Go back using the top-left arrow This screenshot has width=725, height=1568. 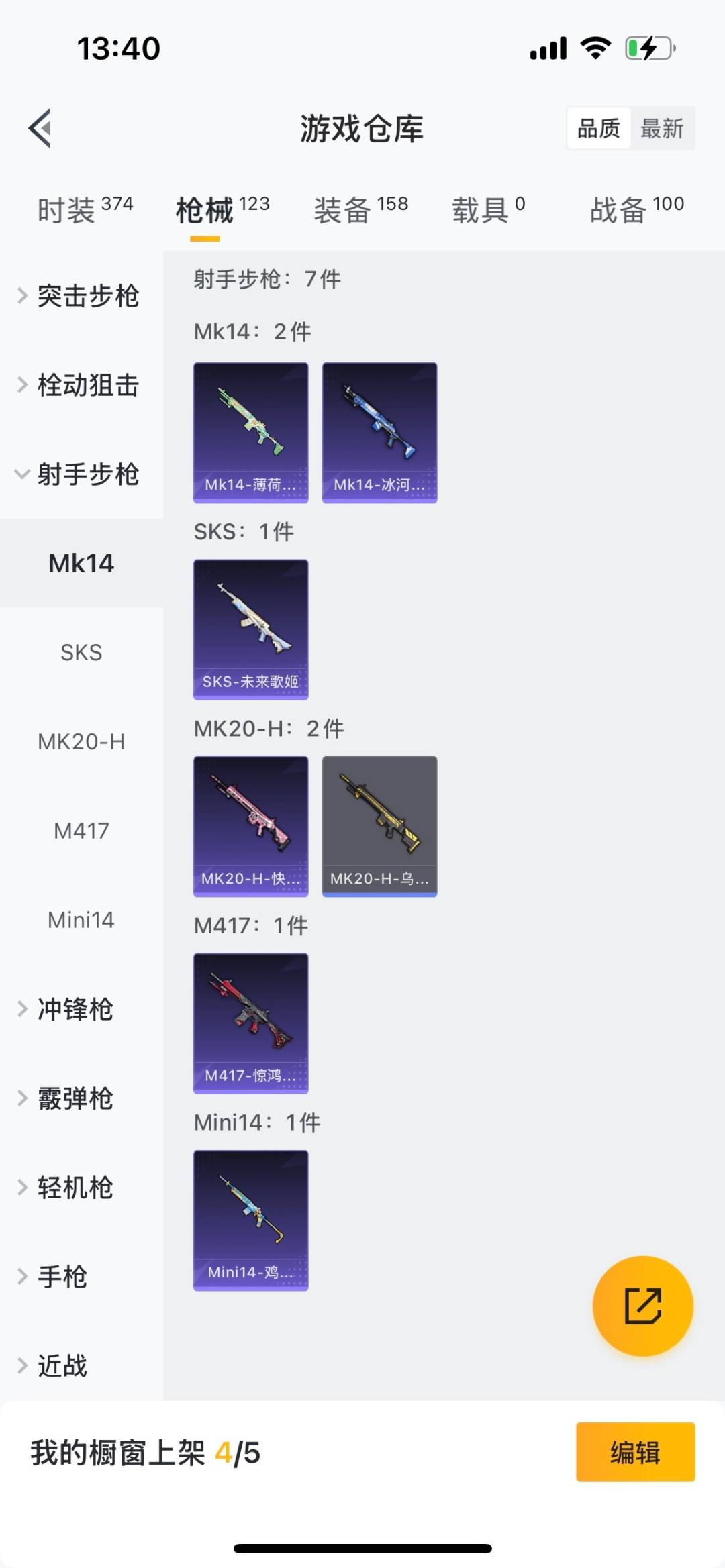(x=40, y=128)
